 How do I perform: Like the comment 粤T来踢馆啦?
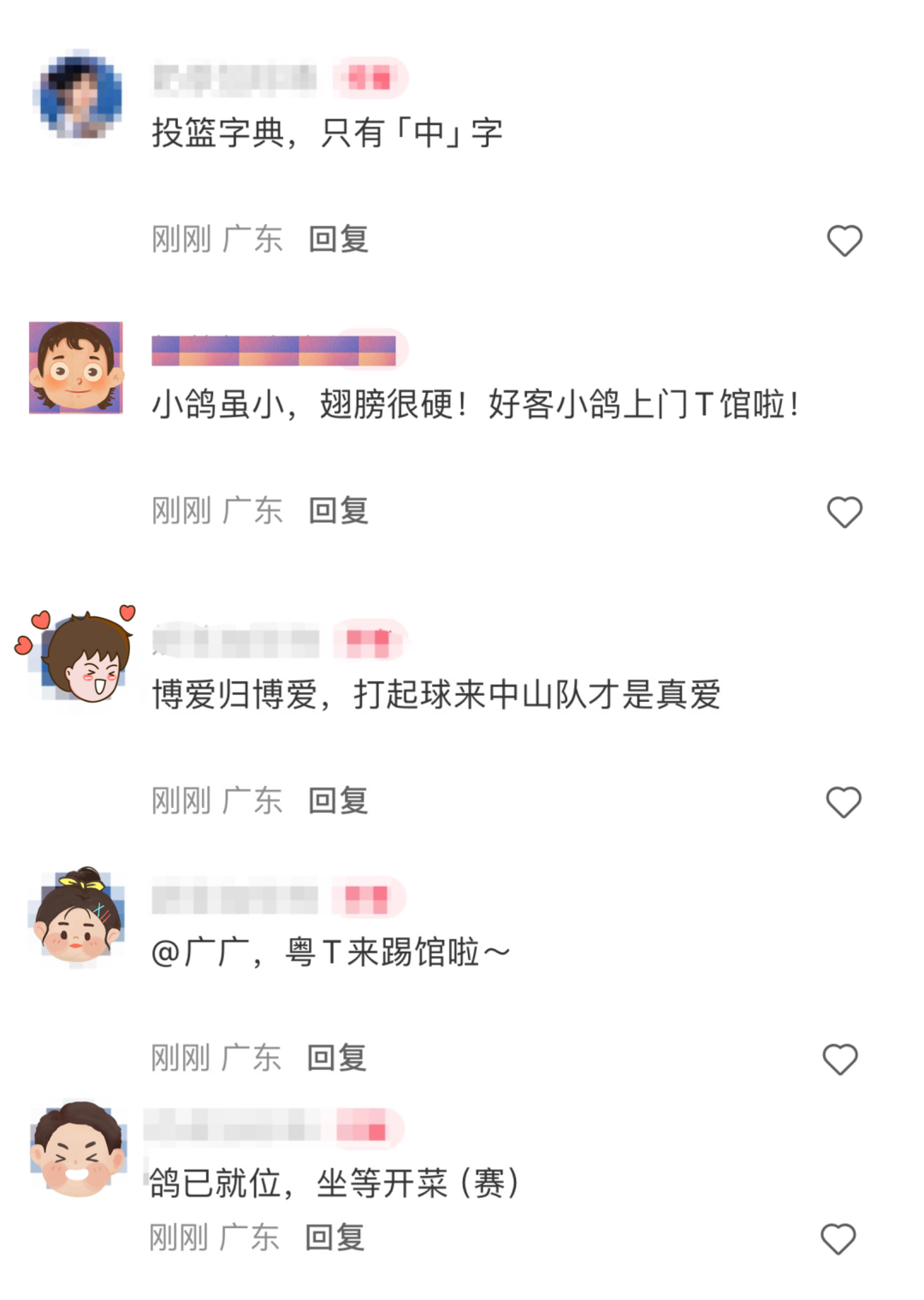(840, 1060)
